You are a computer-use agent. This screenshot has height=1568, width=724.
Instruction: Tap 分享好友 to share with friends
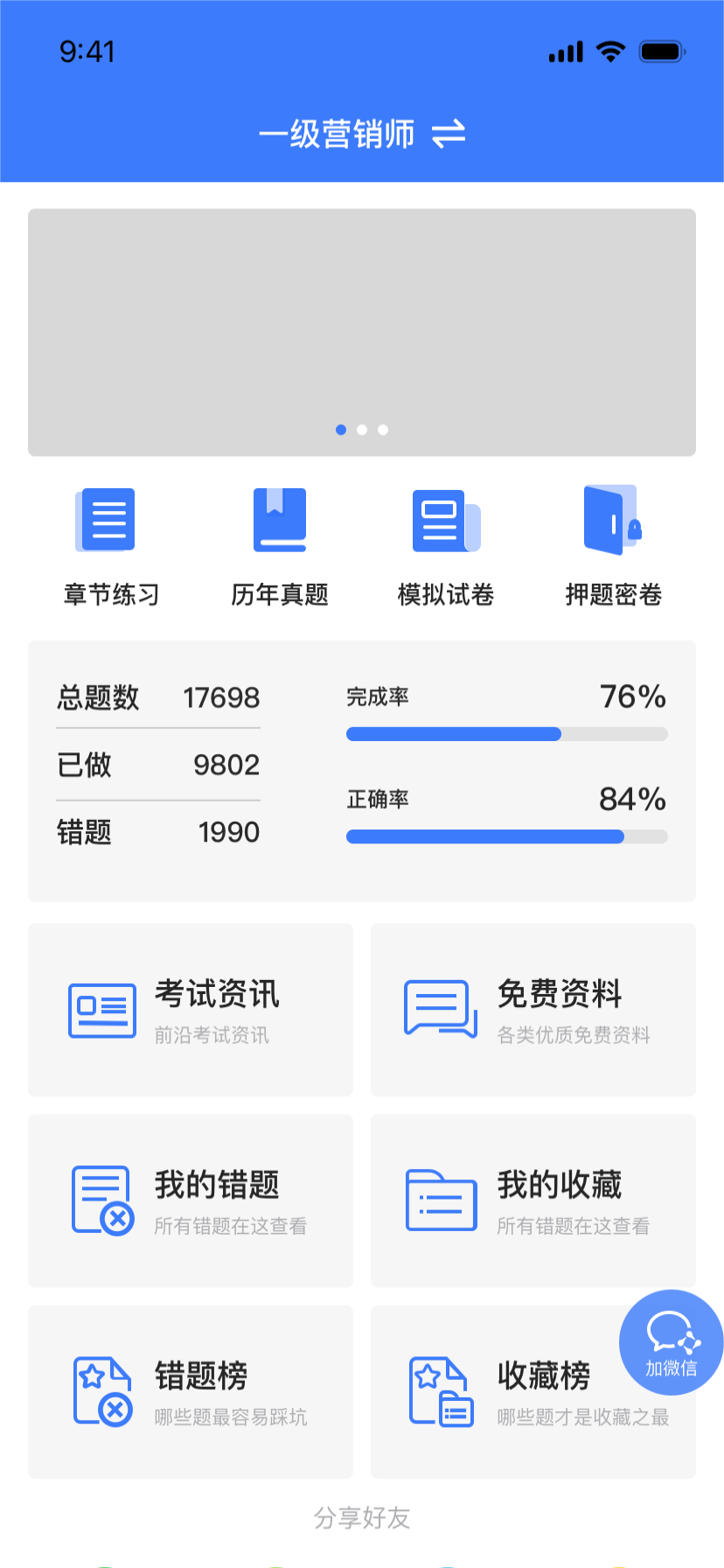[362, 1519]
